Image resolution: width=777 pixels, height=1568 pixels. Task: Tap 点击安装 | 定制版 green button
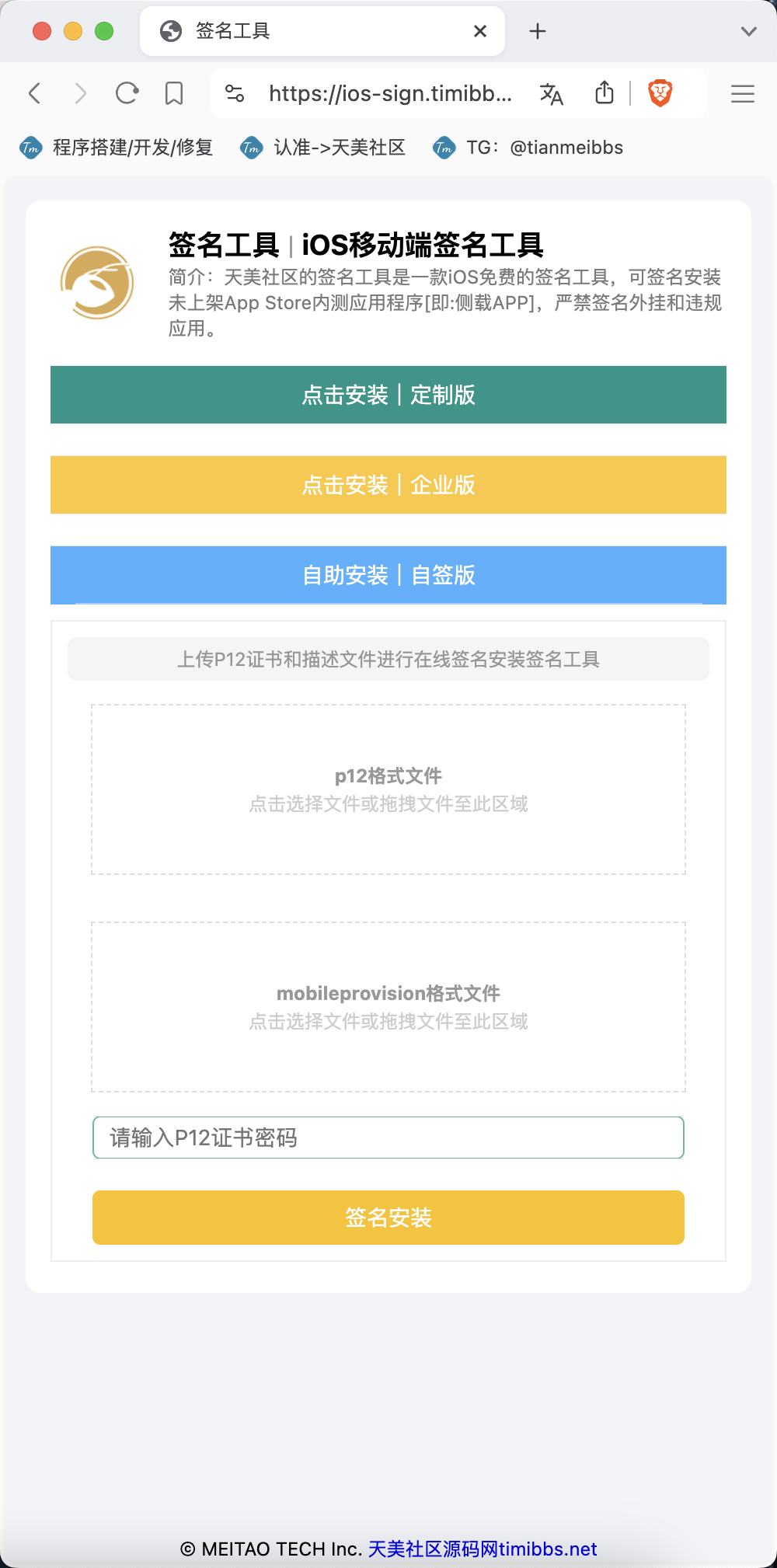(x=388, y=395)
